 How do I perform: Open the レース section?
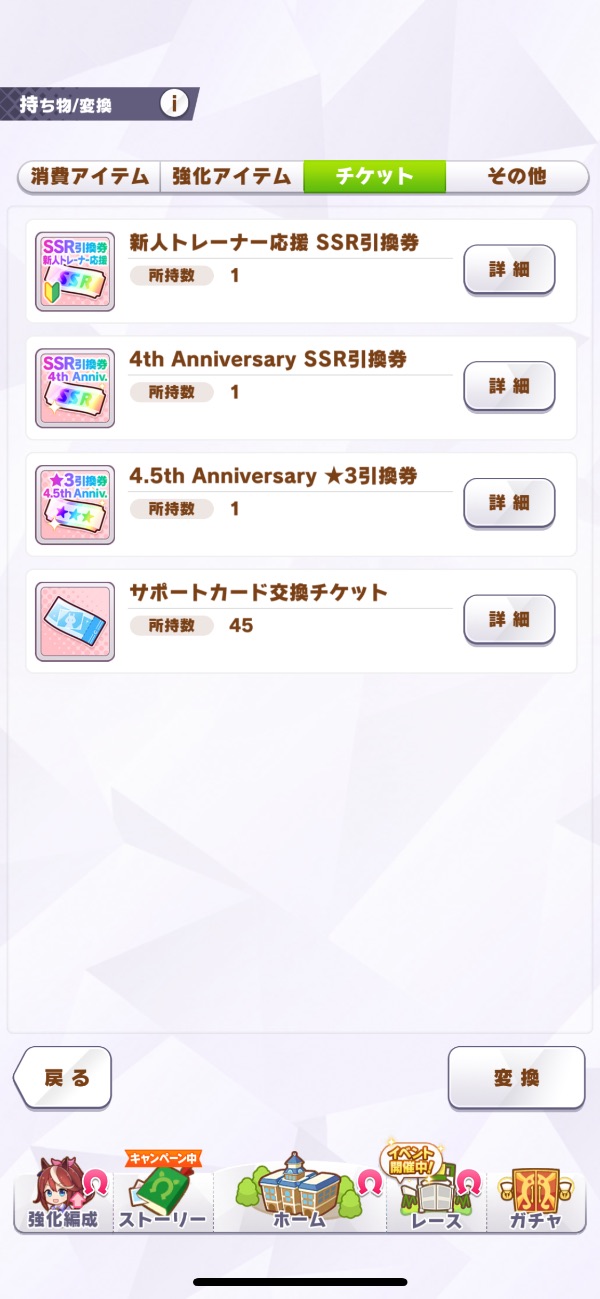click(436, 1194)
